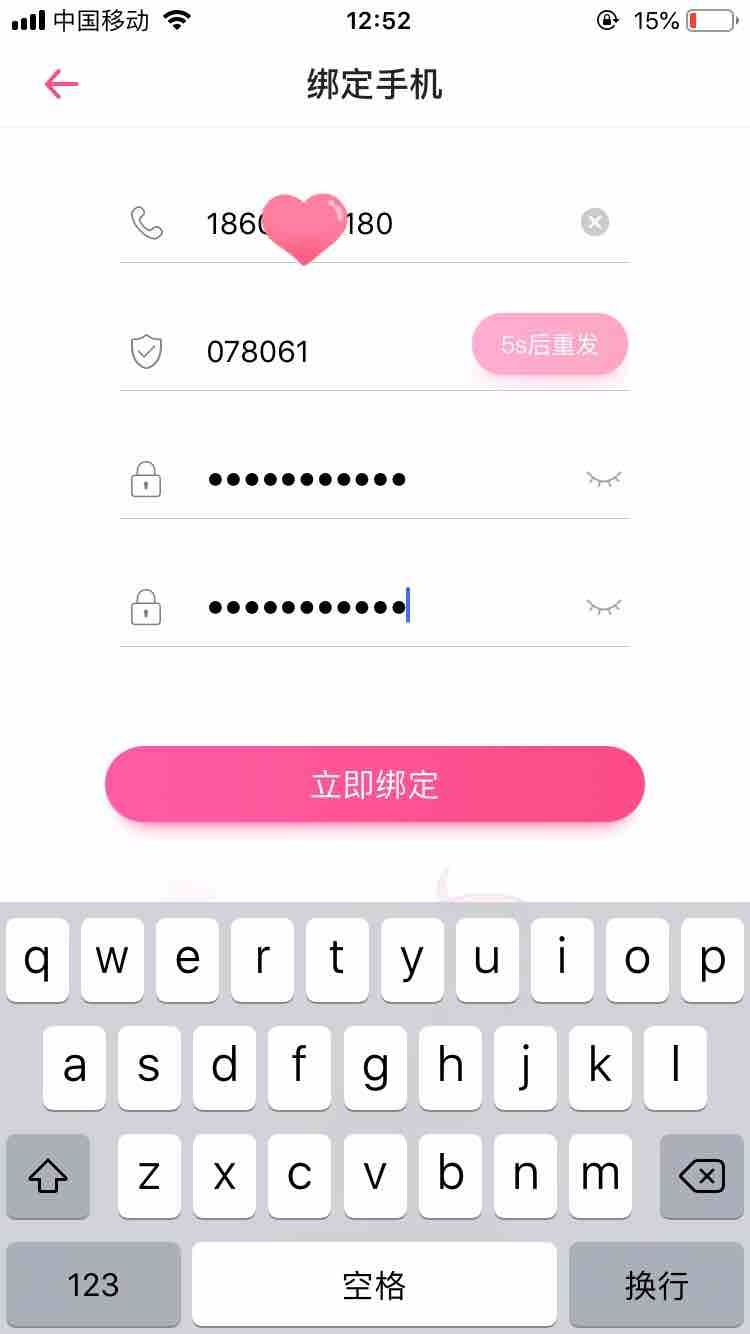Click the shield icon next to verification code
The image size is (750, 1334).
click(x=146, y=350)
